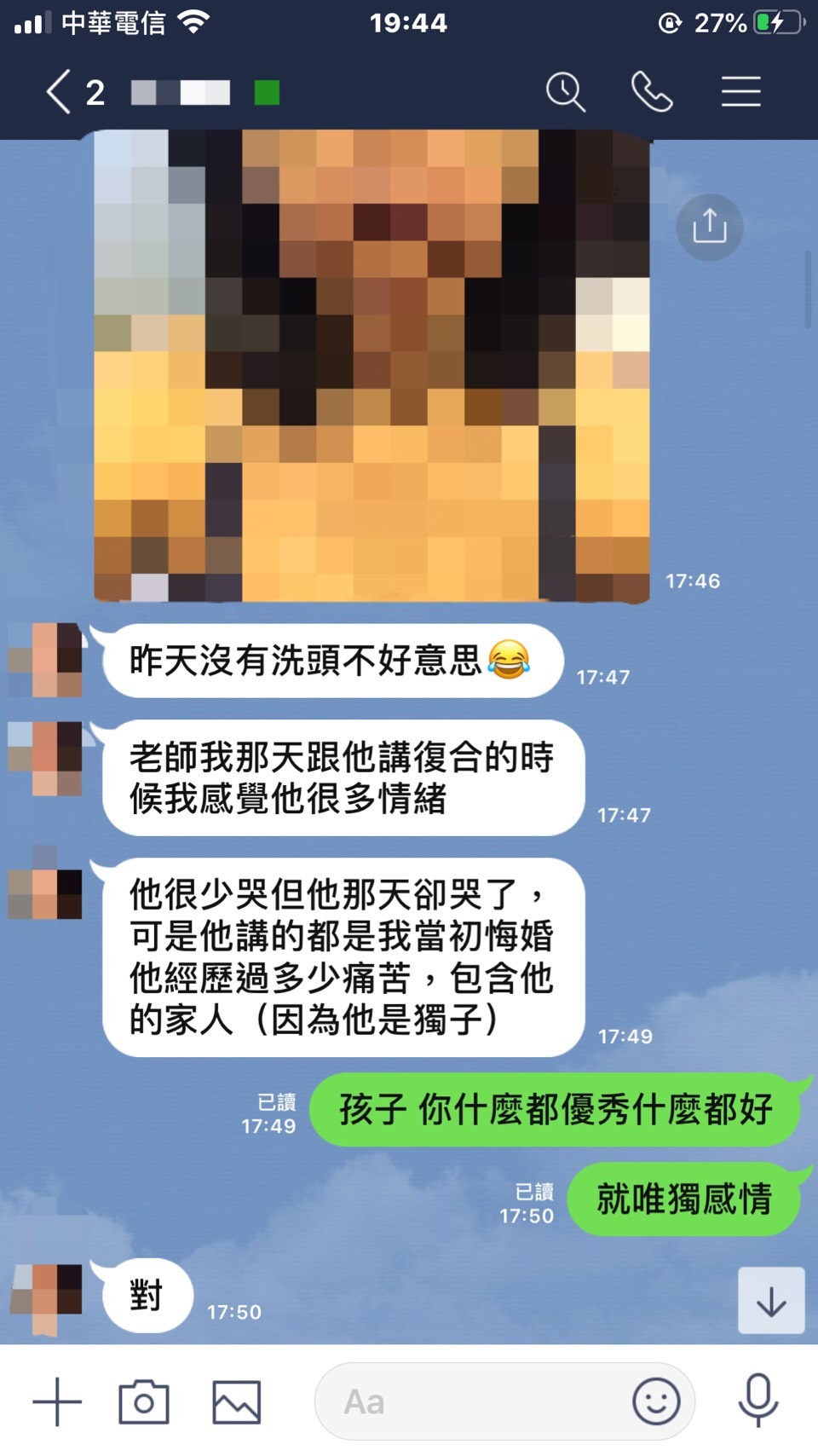
Task: Open the plus attachment menu
Action: coord(57,1401)
